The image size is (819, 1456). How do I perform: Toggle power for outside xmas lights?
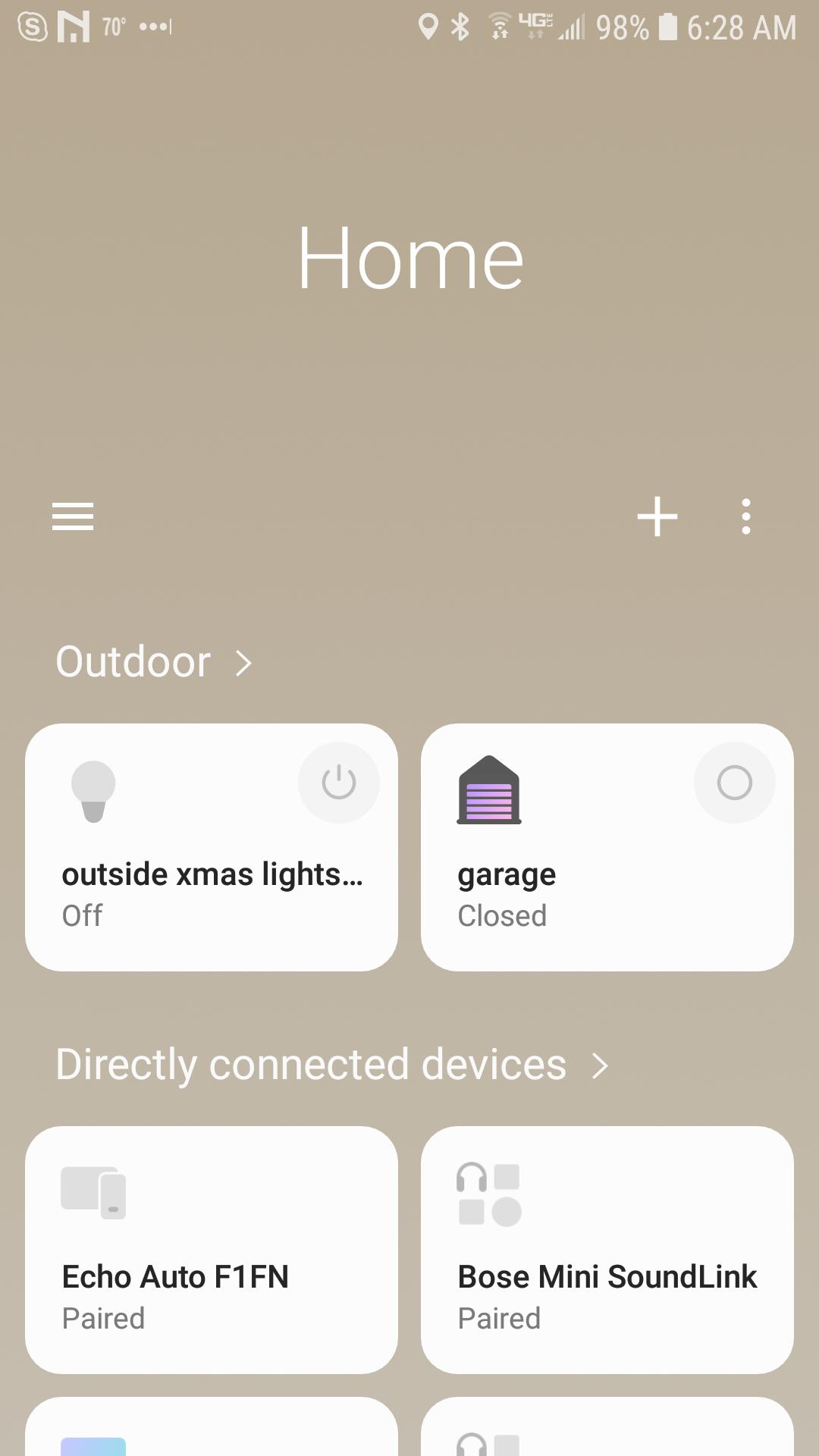338,783
